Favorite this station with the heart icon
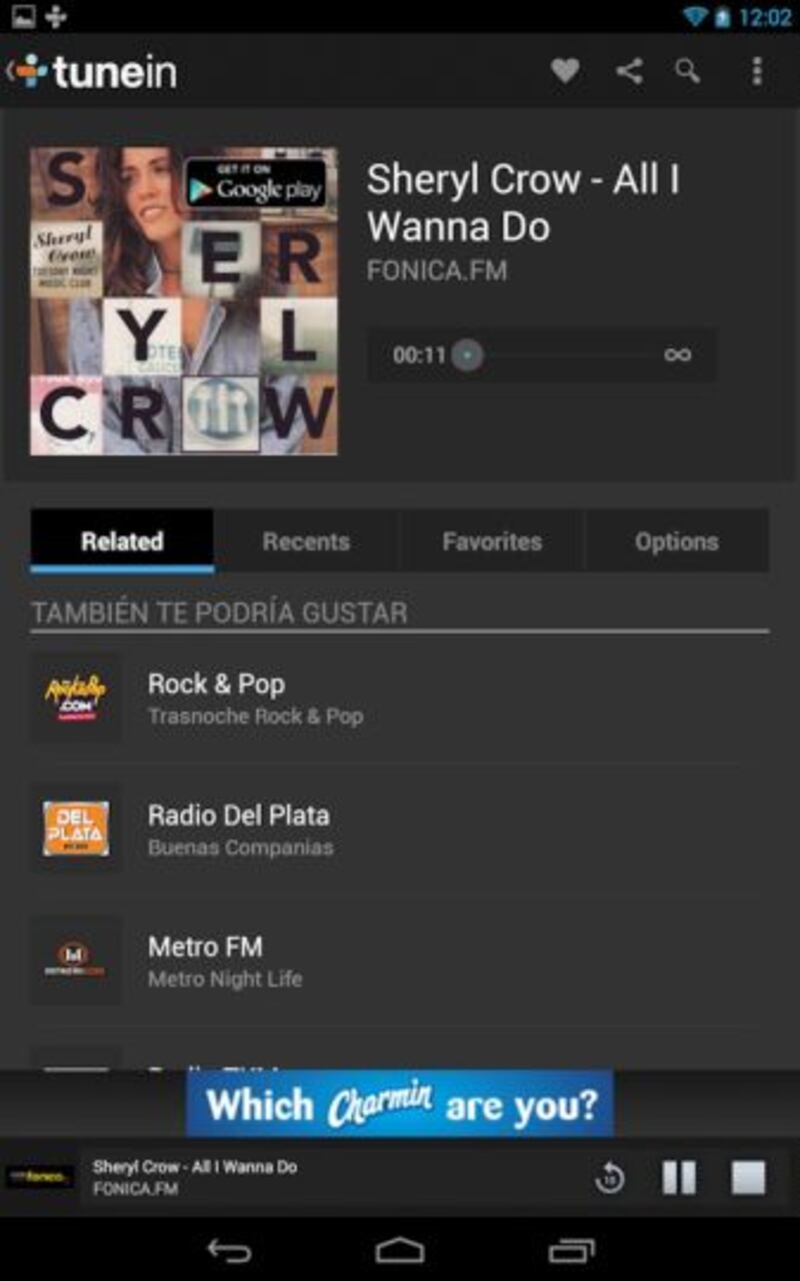This screenshot has width=800, height=1281. 565,71
